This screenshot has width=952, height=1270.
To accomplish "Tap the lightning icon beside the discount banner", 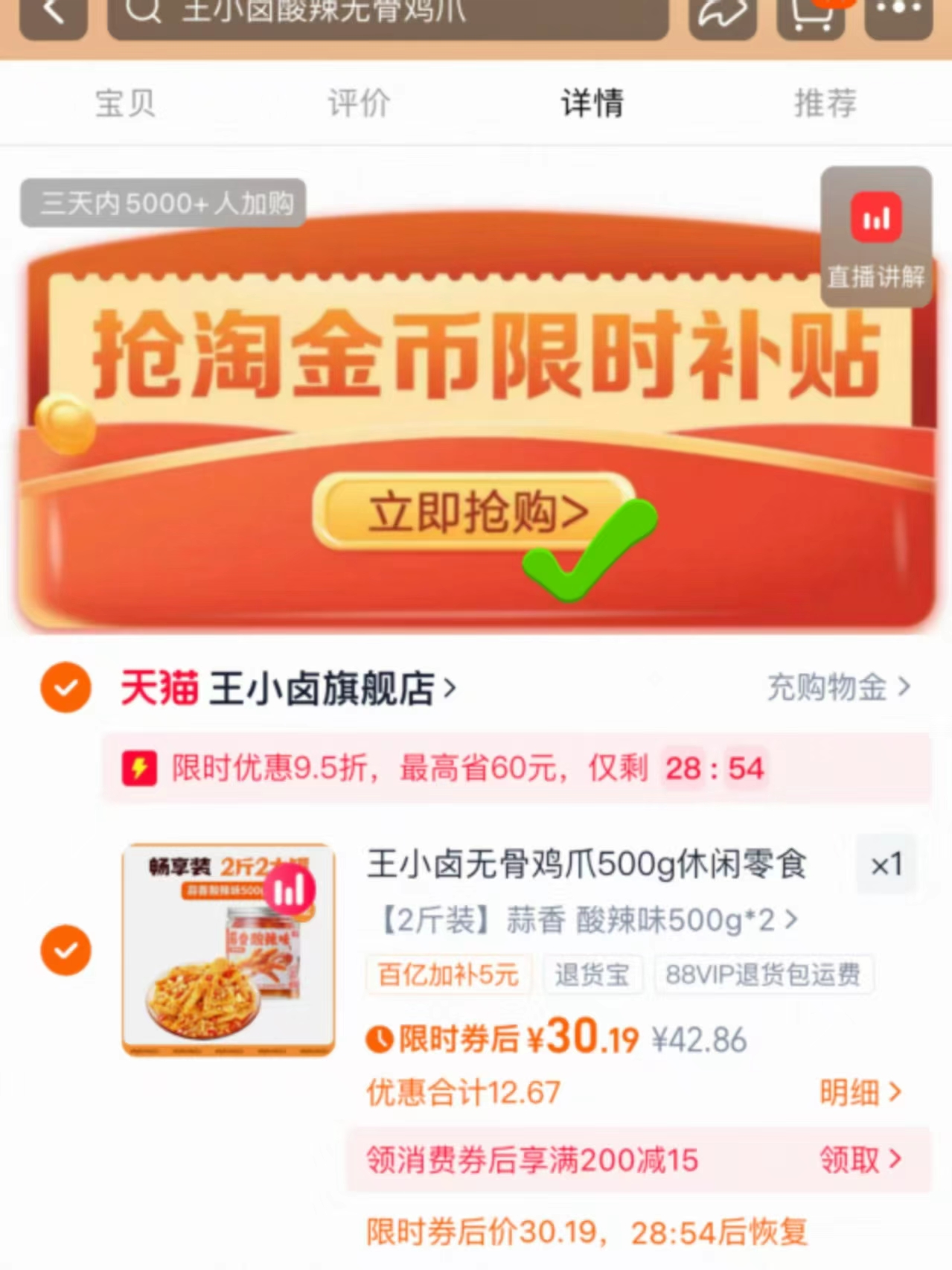I will point(141,768).
